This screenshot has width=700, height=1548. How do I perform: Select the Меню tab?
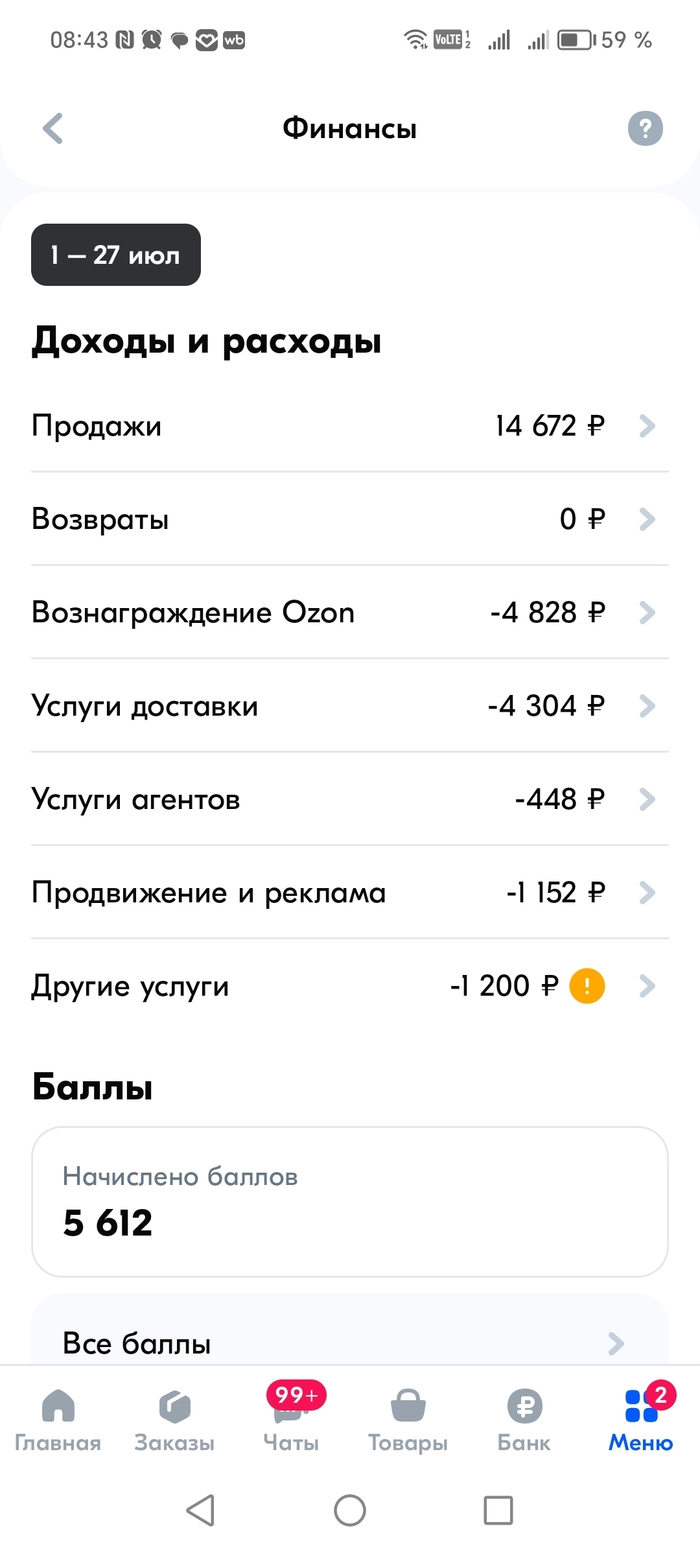pyautogui.click(x=641, y=1420)
